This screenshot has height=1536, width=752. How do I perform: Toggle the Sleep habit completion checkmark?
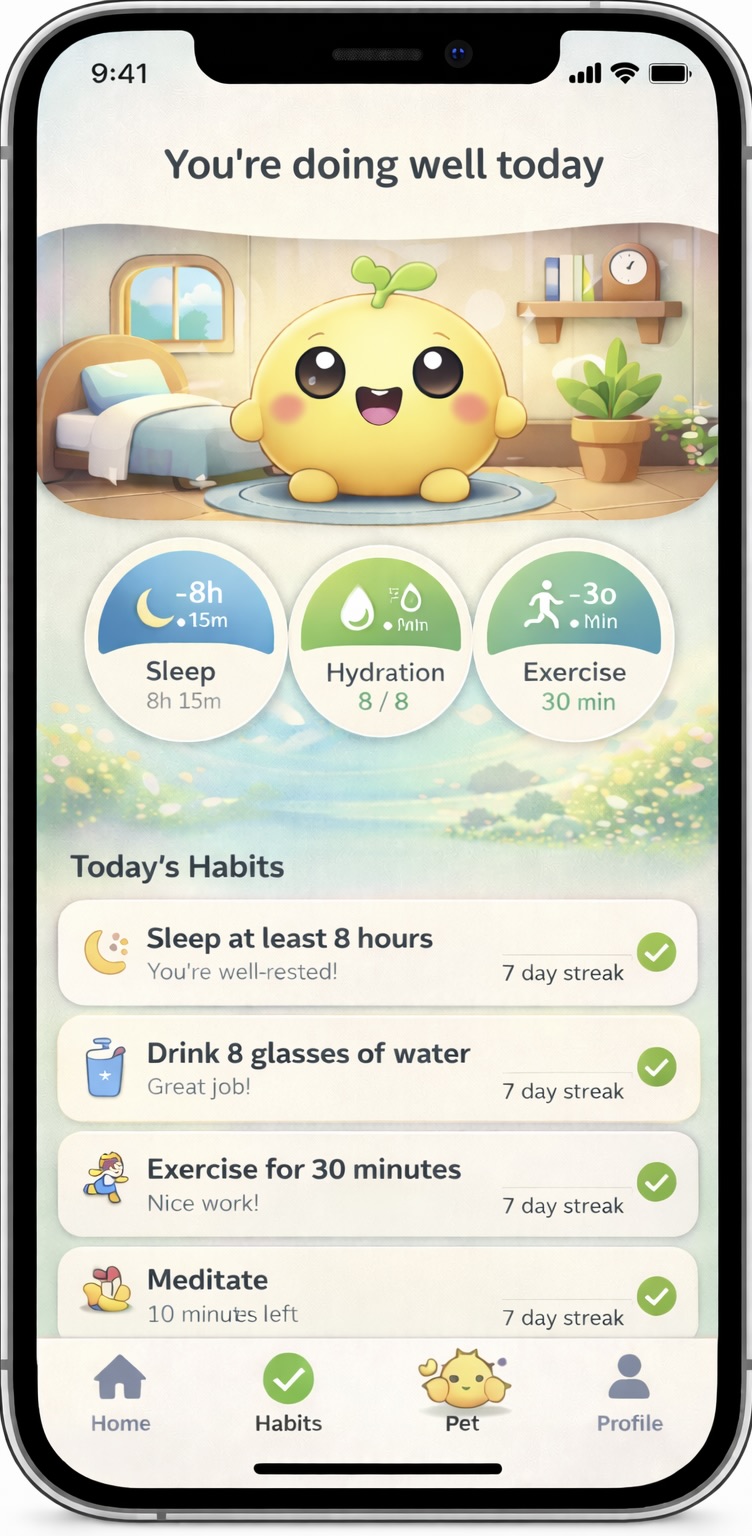click(657, 953)
